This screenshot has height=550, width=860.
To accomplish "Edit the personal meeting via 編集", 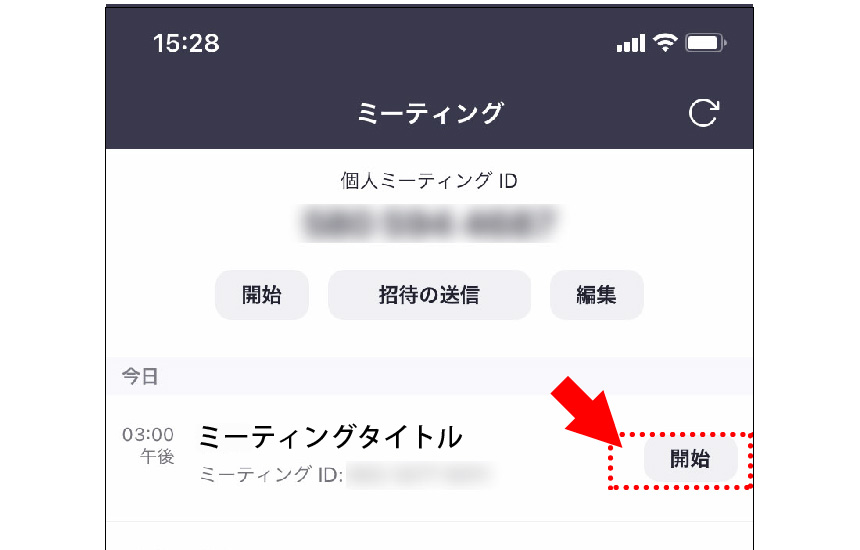I will tap(596, 295).
